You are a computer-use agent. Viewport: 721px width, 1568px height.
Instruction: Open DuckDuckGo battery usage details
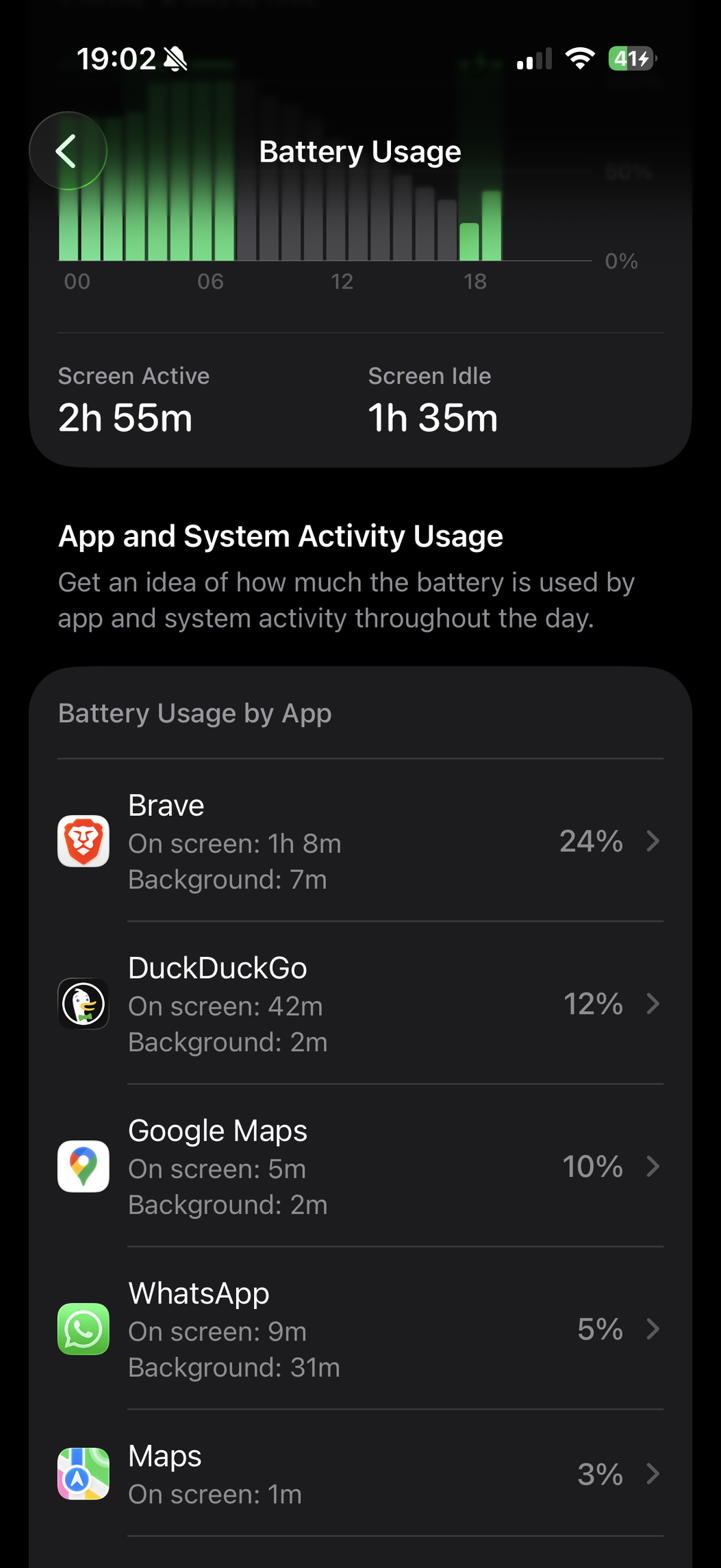pos(360,1004)
